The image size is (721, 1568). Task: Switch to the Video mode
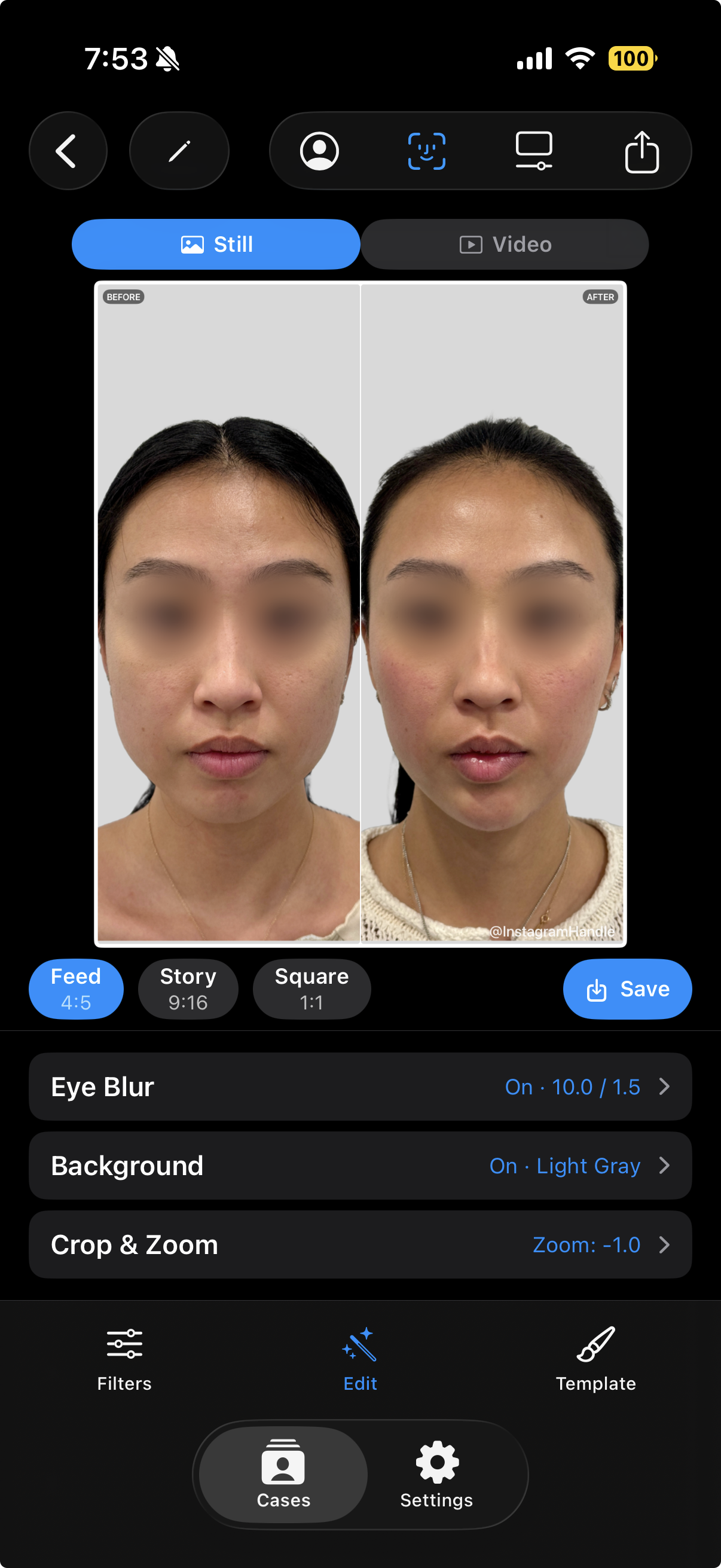[505, 244]
